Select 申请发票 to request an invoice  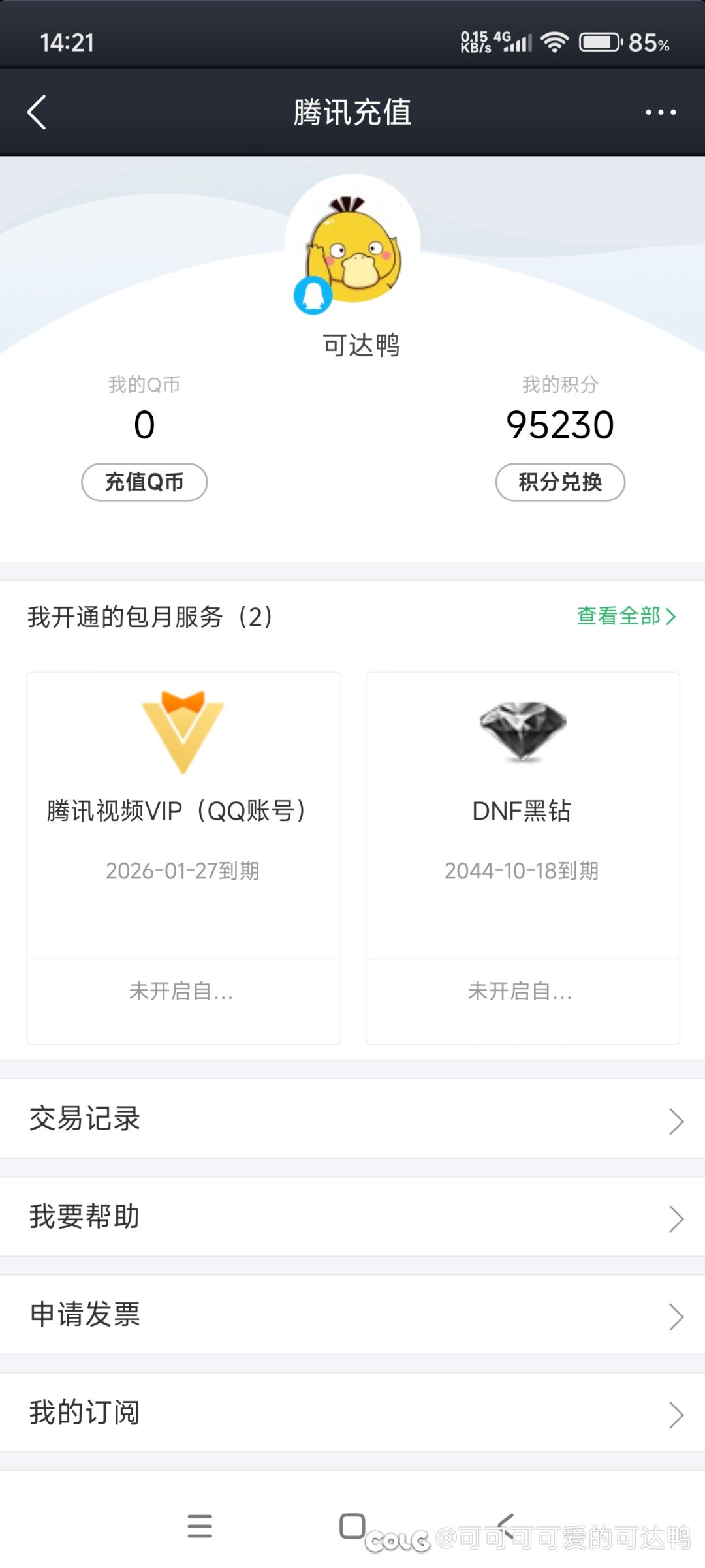click(352, 1315)
